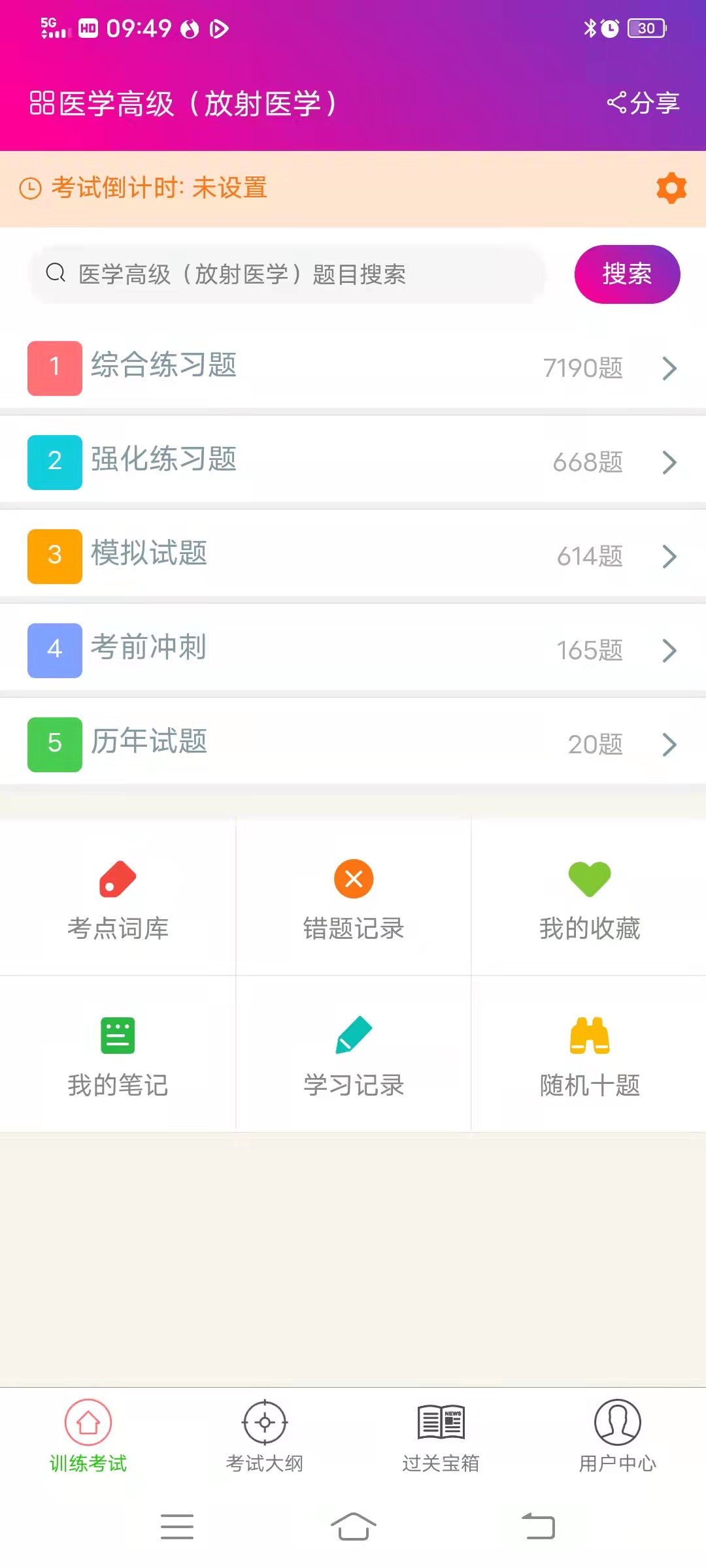Tap the question search input field
The height and width of the screenshot is (1568, 706).
[x=288, y=274]
